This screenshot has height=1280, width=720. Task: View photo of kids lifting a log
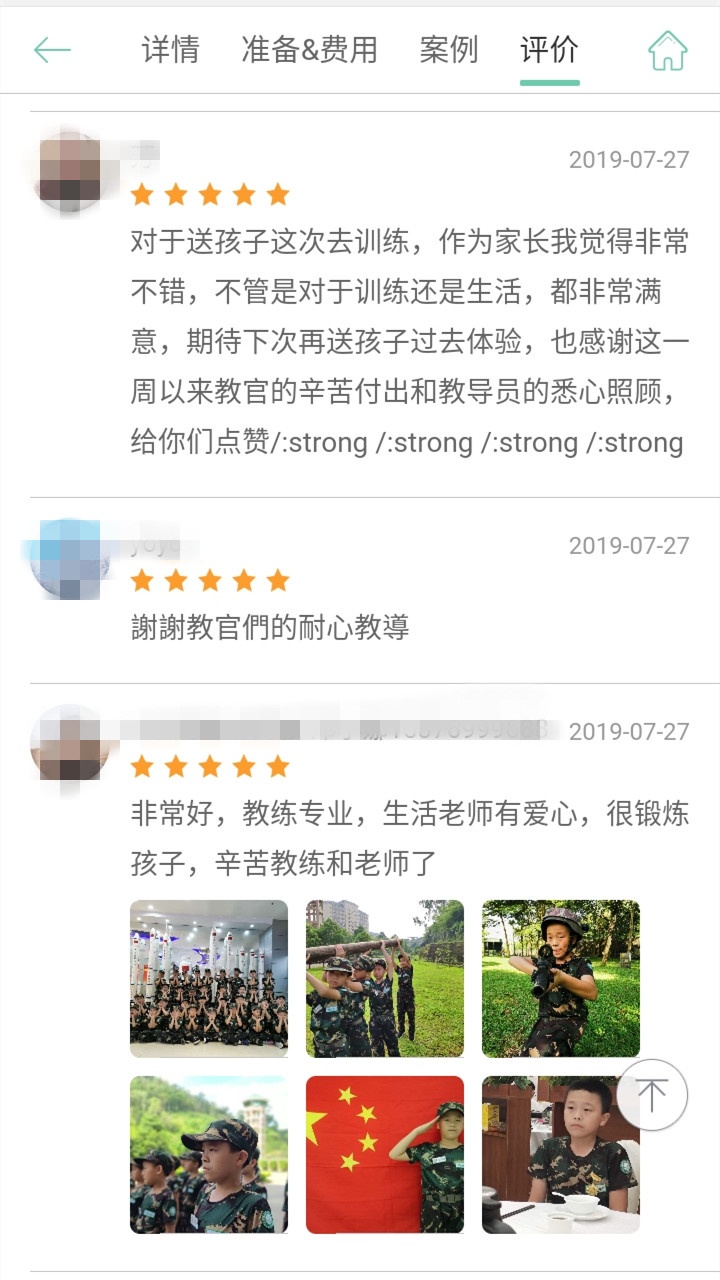(x=385, y=978)
